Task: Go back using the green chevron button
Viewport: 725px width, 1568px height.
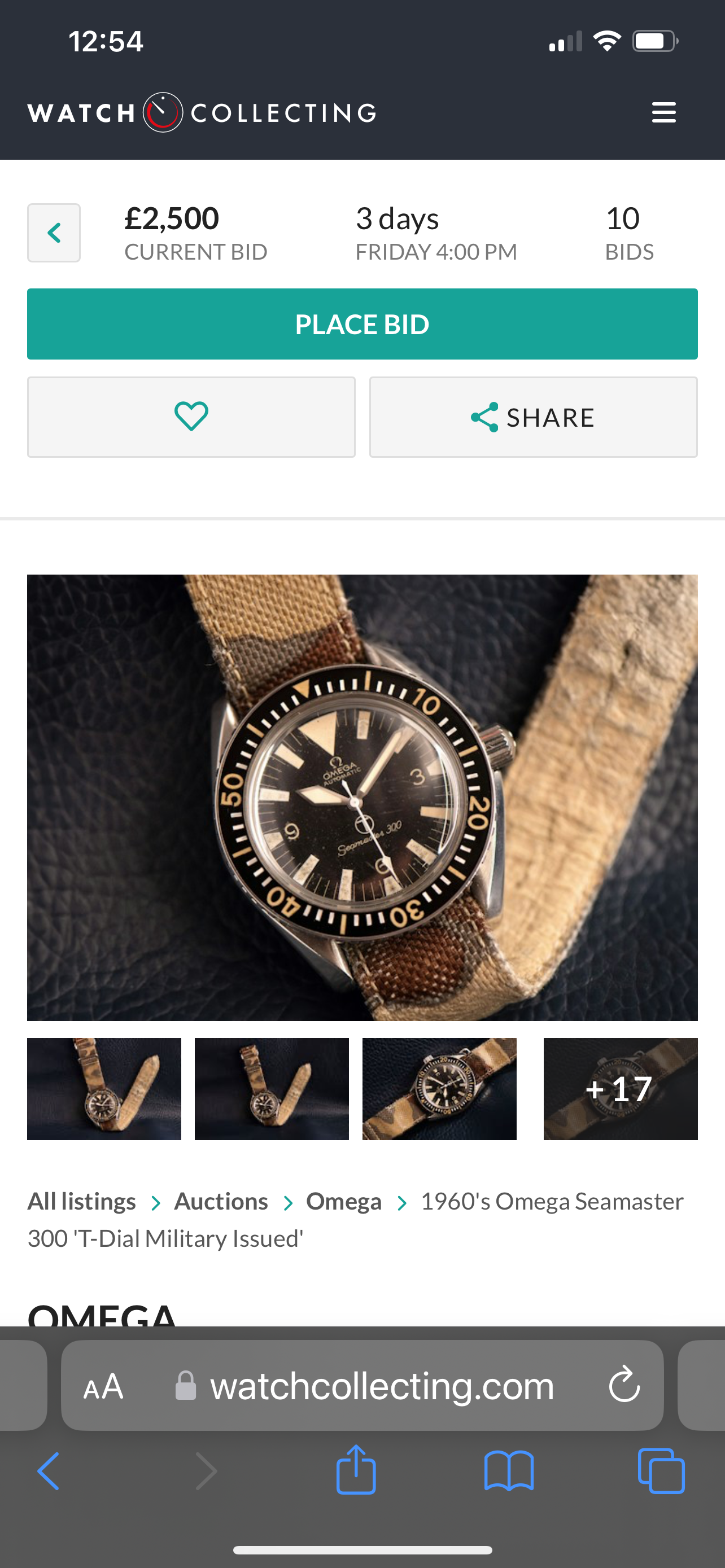Action: (x=54, y=233)
